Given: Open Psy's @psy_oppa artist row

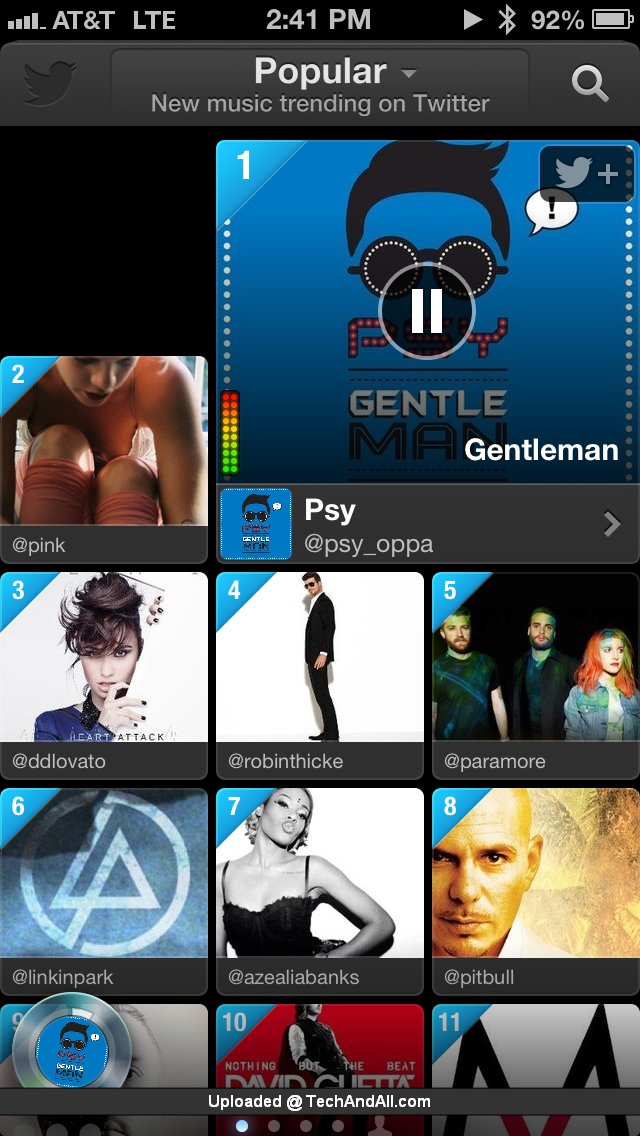Looking at the screenshot, I should 428,524.
